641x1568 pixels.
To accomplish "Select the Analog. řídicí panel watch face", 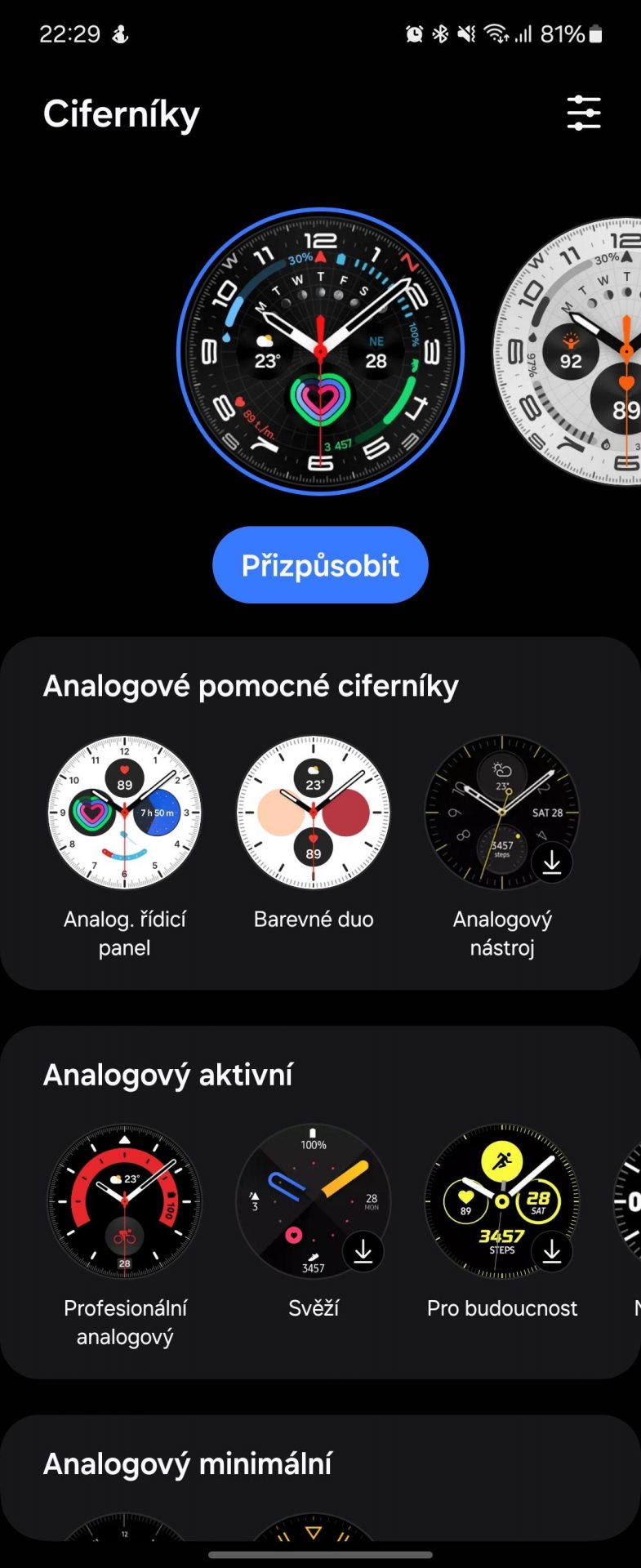I will point(124,813).
